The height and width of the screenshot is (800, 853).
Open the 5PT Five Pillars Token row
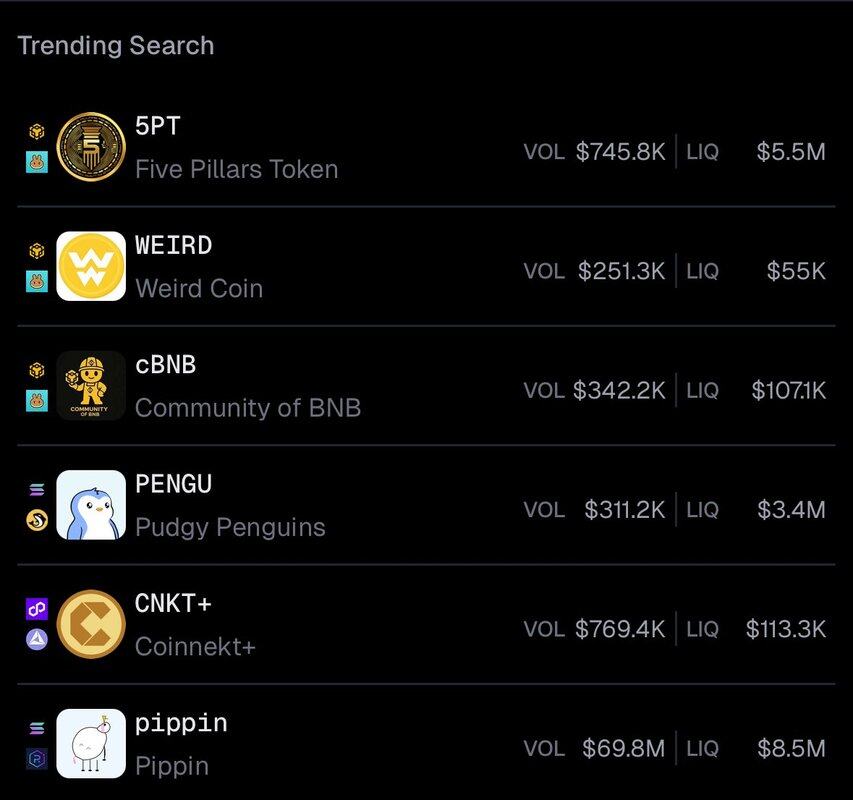236,148
